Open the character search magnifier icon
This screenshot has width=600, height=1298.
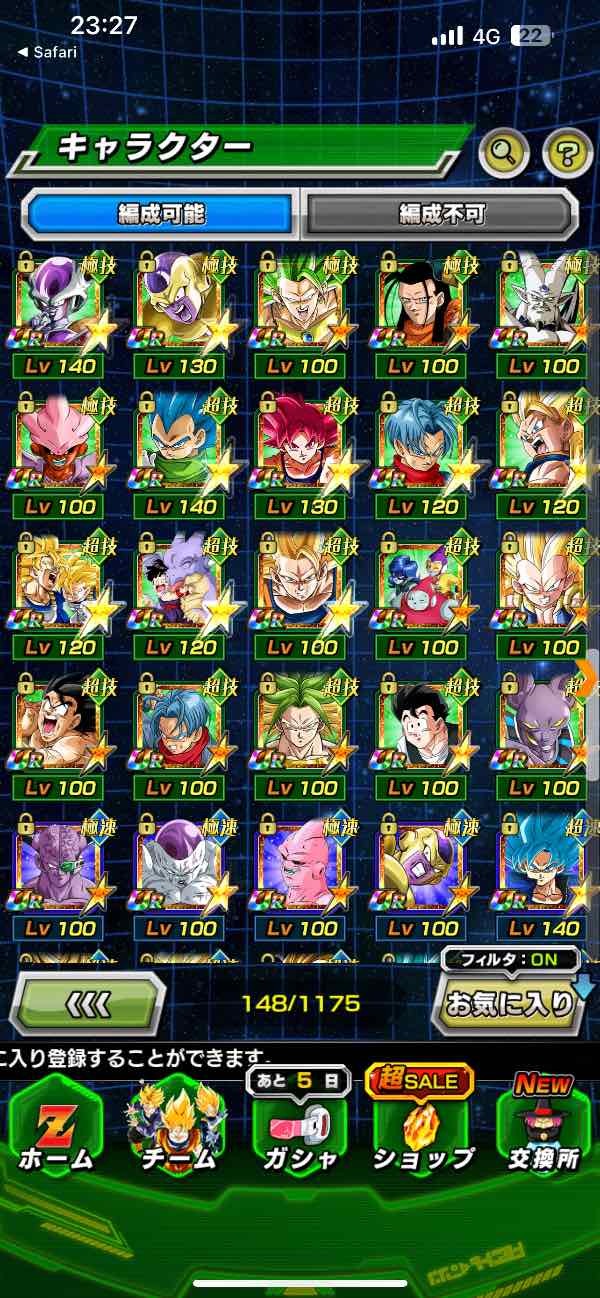(504, 153)
